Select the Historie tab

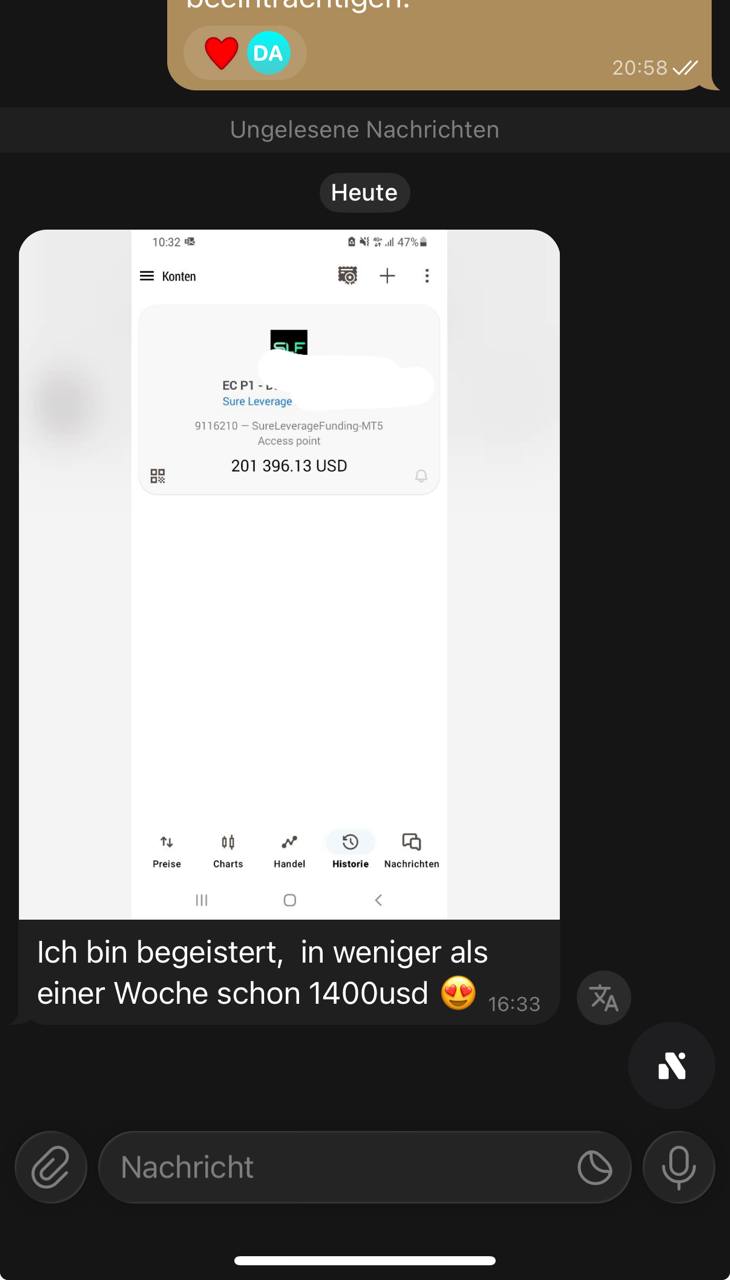coord(349,850)
